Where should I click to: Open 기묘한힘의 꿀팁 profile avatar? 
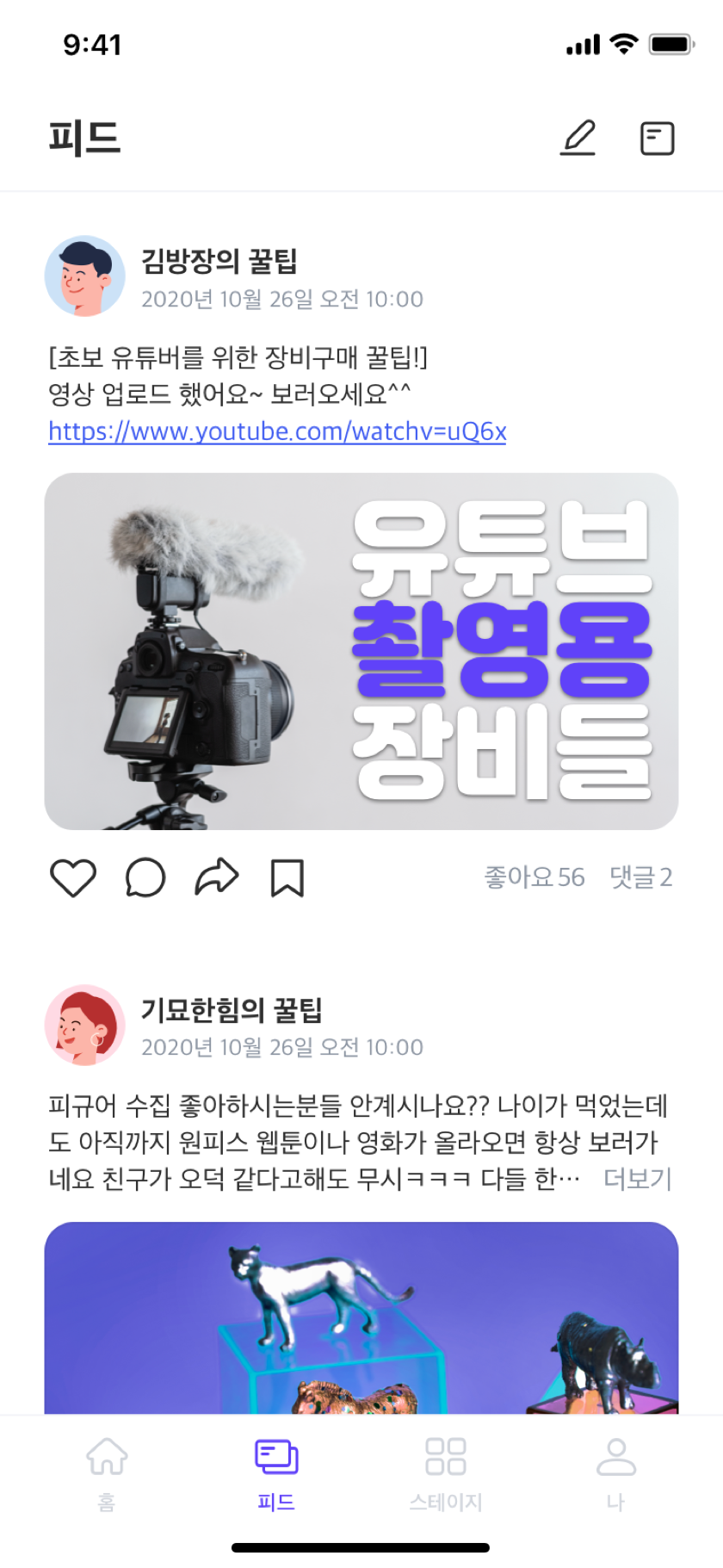84,1025
